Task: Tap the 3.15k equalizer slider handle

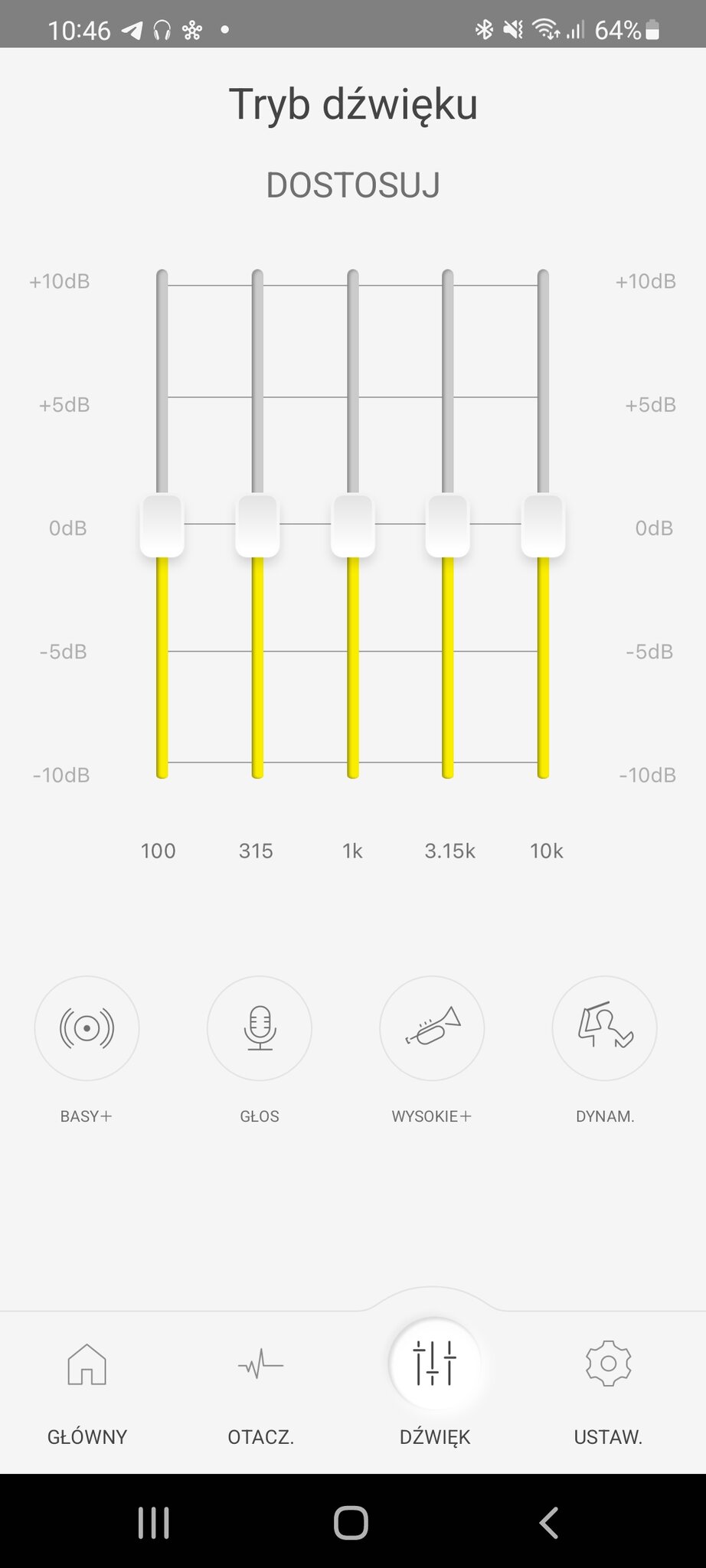Action: pyautogui.click(x=448, y=526)
